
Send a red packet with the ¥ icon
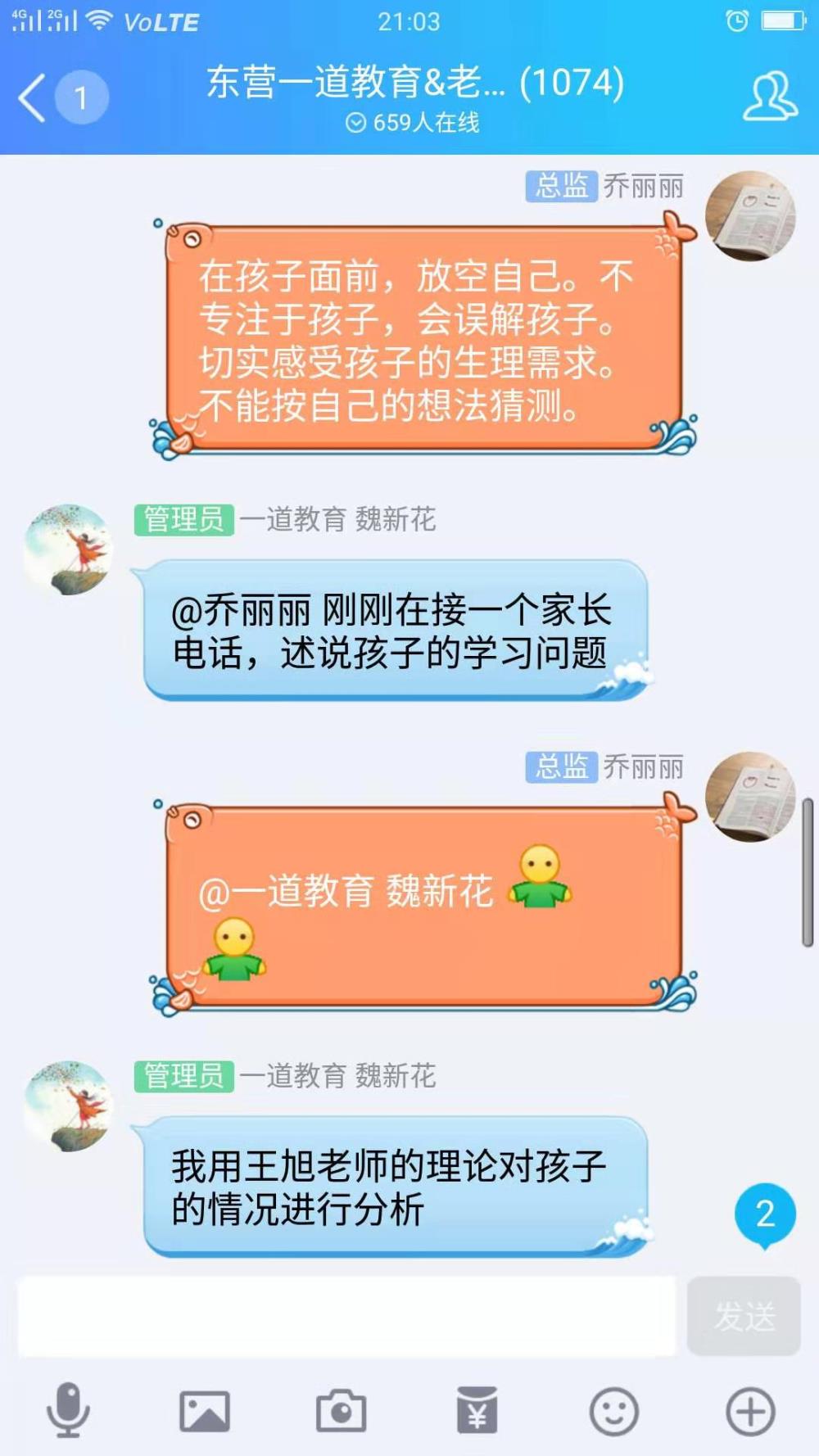[477, 1410]
